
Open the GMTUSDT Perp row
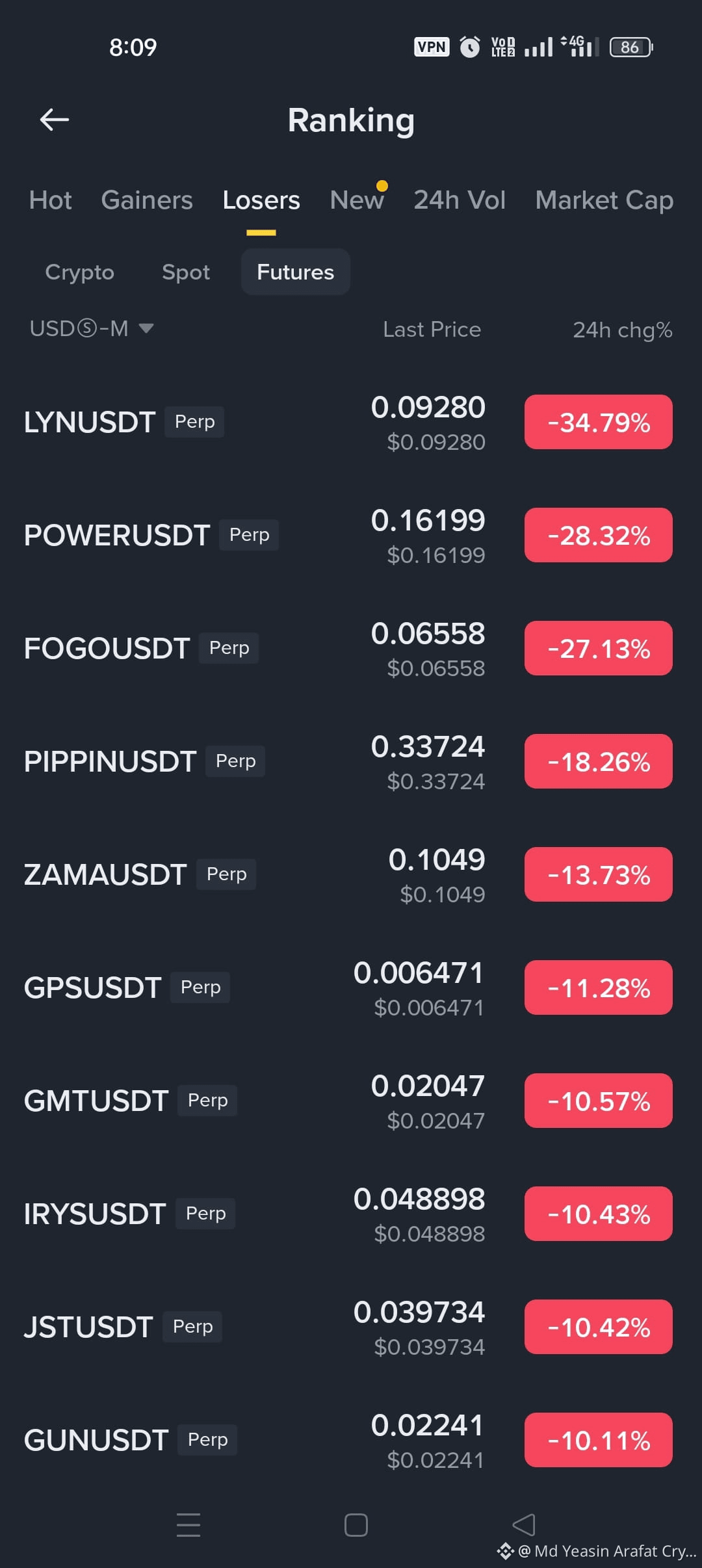[x=351, y=1101]
